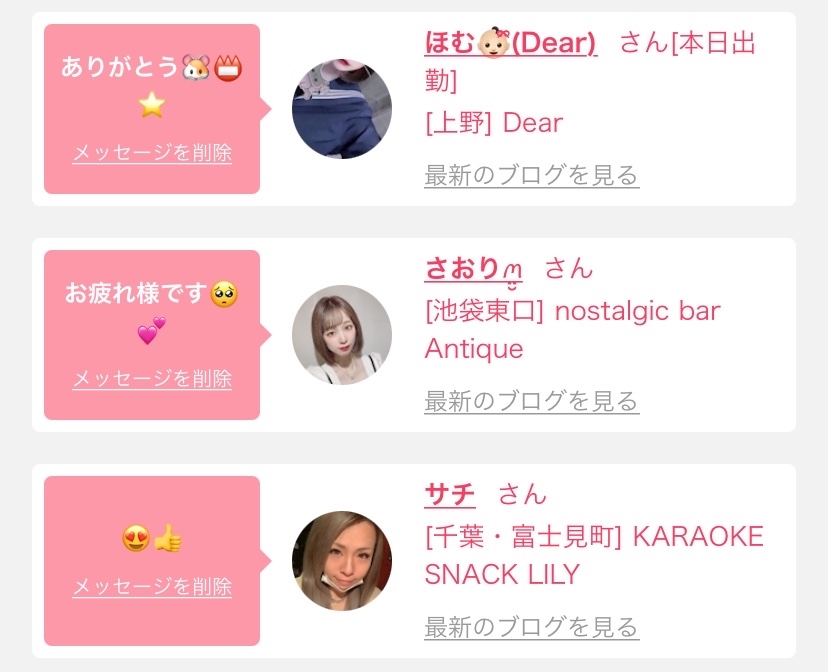Open サチ's profile name link
The image size is (828, 672).
(450, 494)
